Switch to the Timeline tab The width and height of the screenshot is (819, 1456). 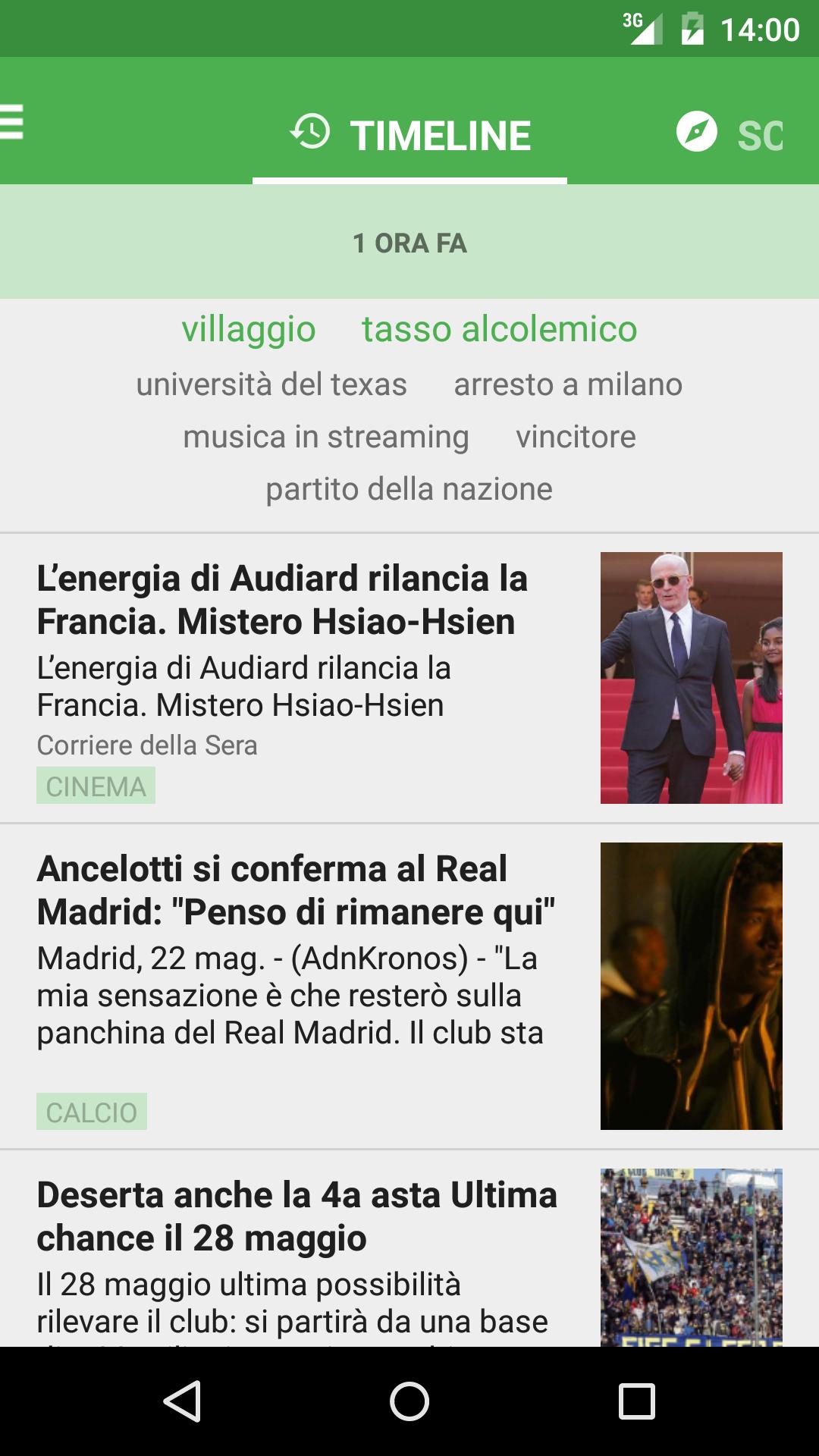pos(410,135)
